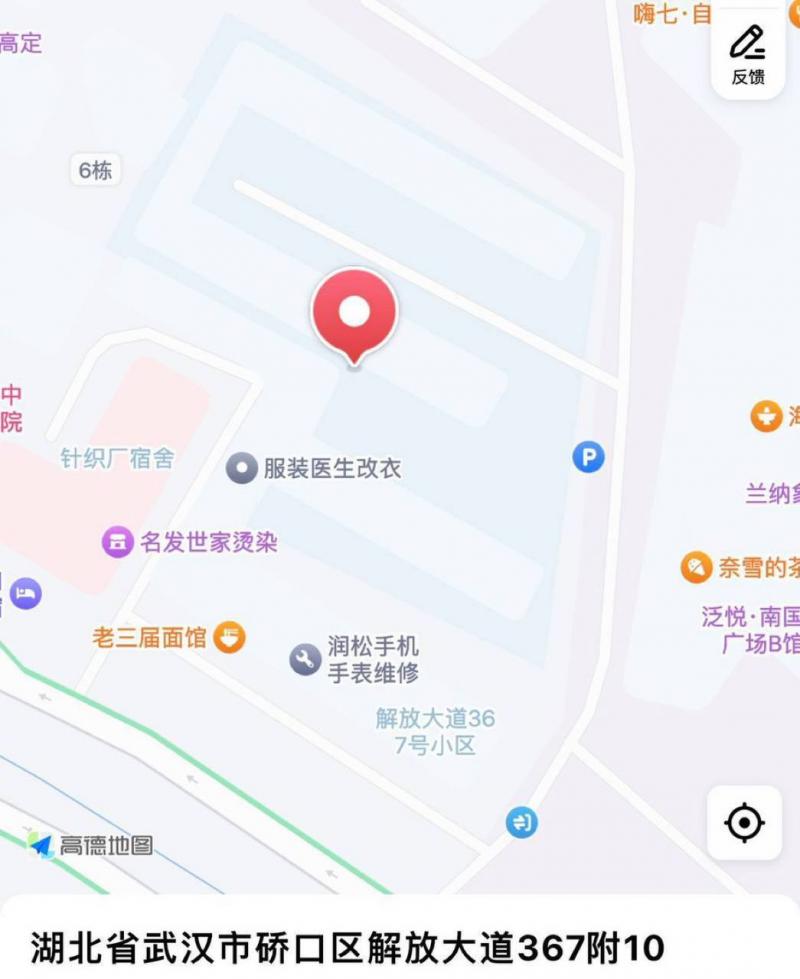Click the blue parking P icon
This screenshot has height=979, width=800.
pos(590,455)
